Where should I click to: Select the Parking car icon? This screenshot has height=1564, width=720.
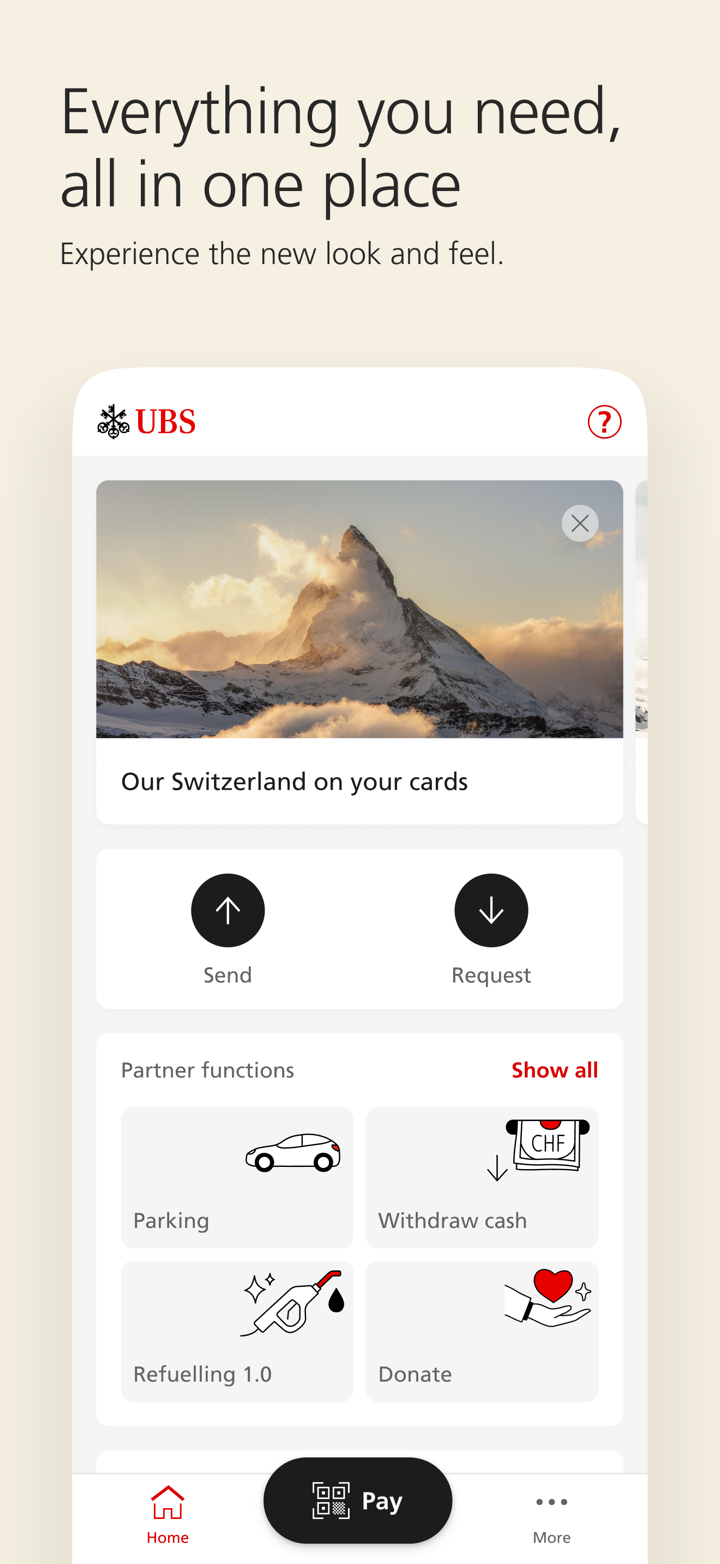(292, 1150)
